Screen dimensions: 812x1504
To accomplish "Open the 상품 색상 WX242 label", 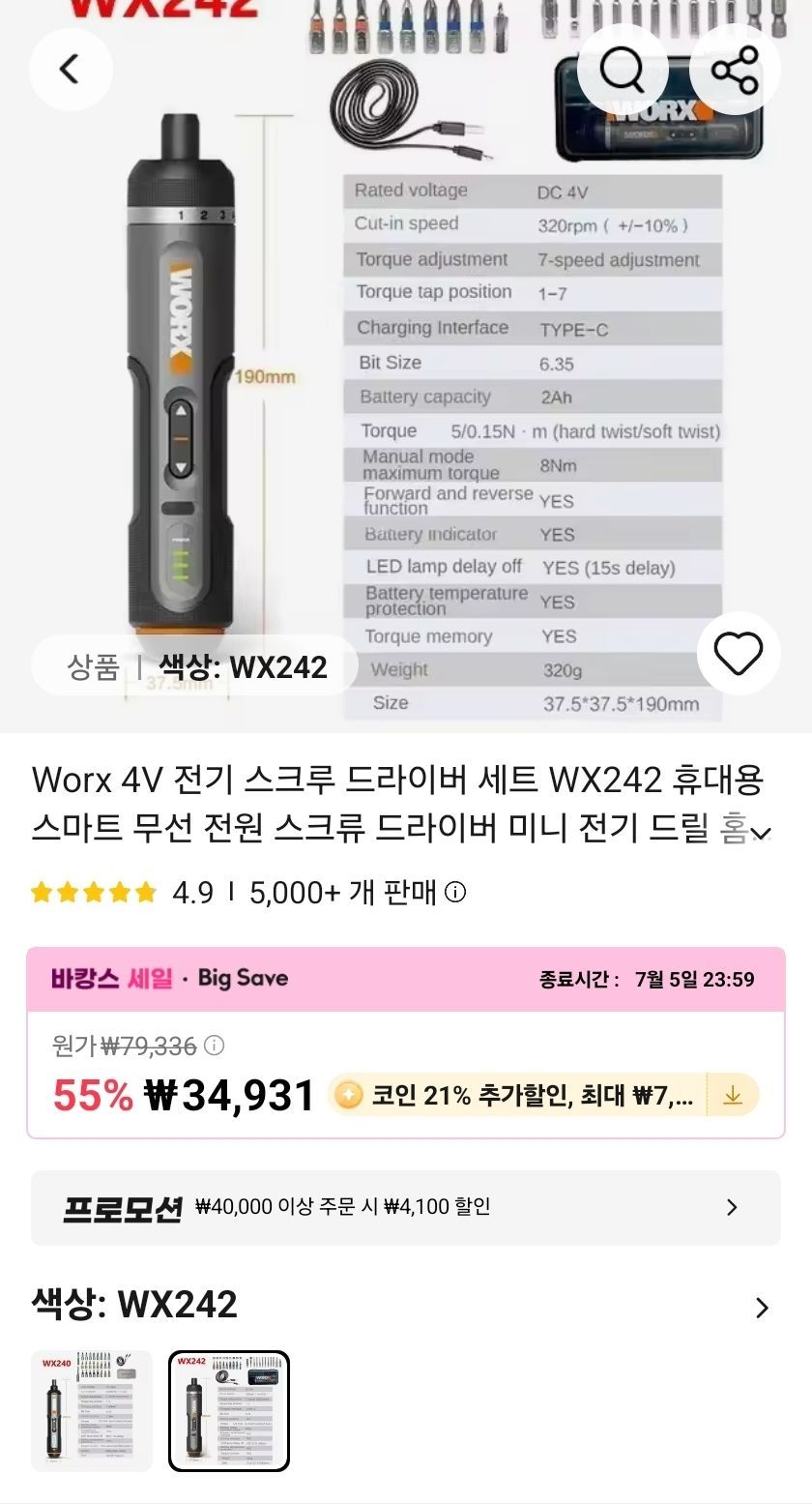I will pyautogui.click(x=193, y=667).
